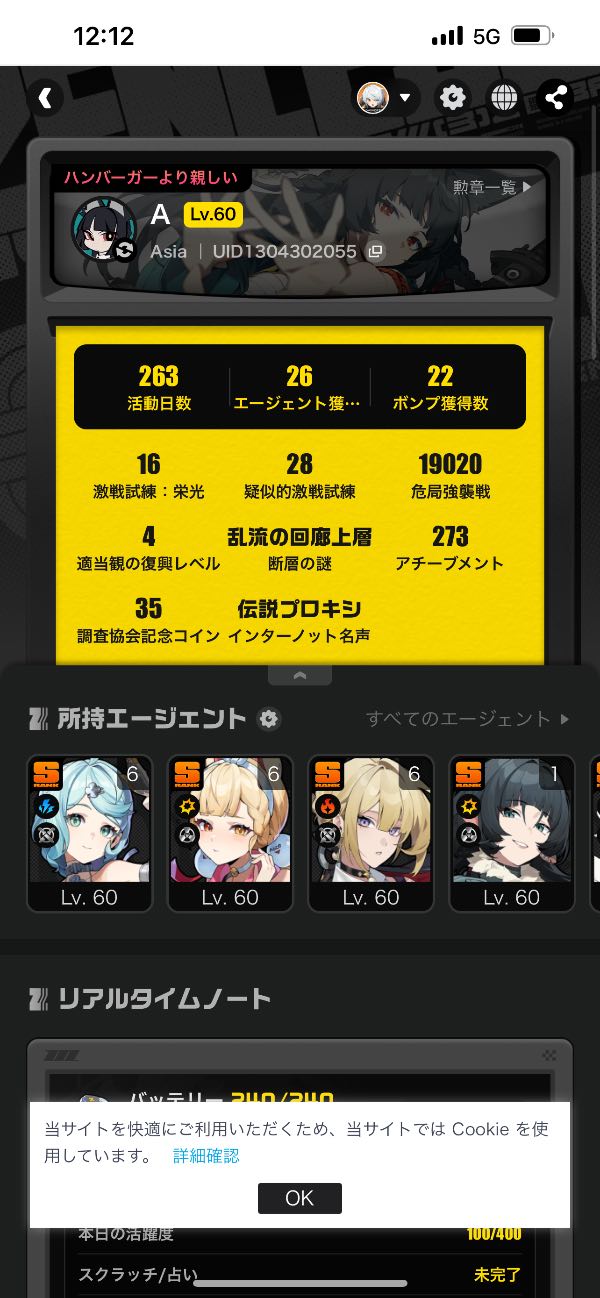The width and height of the screenshot is (600, 1298).
Task: Share this profile page
Action: click(555, 97)
